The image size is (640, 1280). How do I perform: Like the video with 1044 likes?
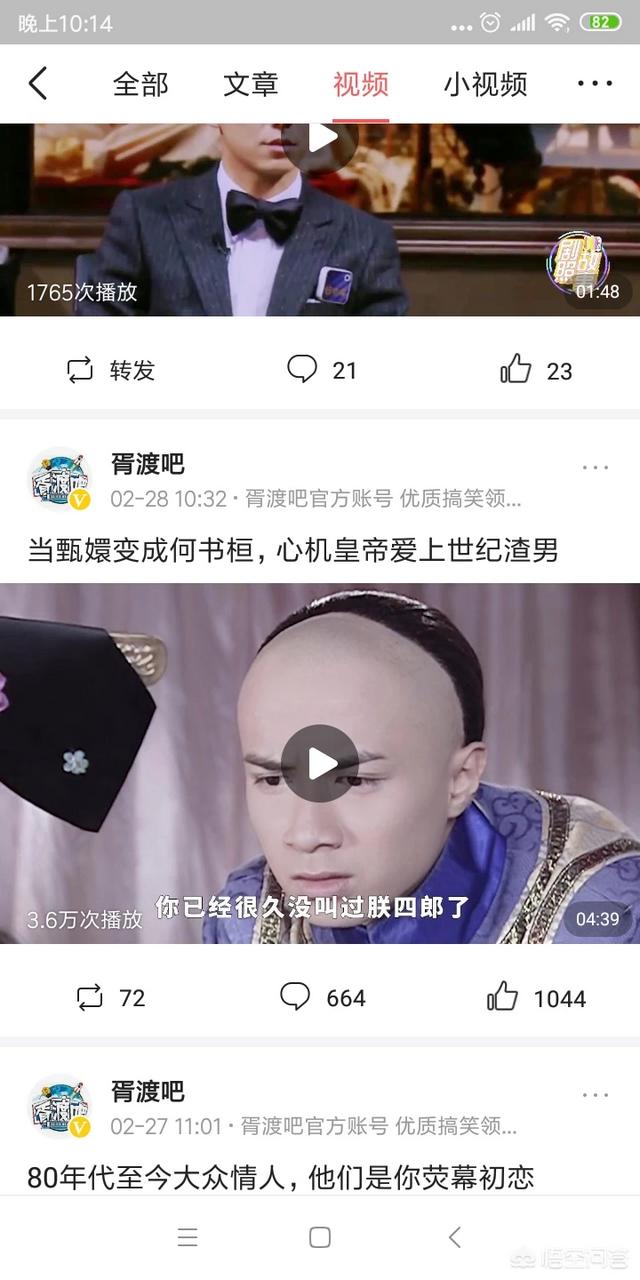536,998
